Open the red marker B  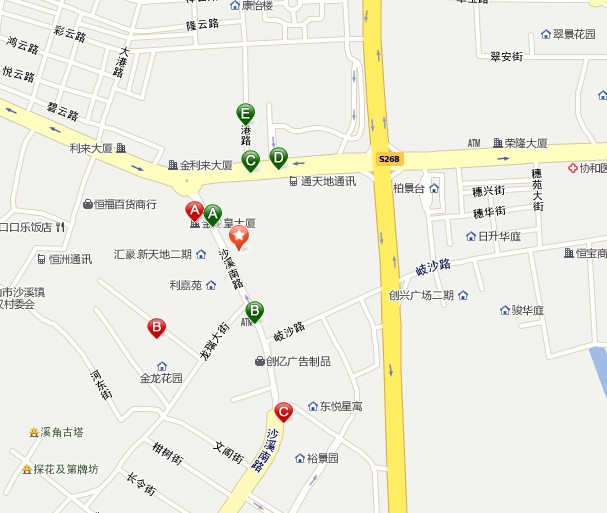click(x=157, y=327)
